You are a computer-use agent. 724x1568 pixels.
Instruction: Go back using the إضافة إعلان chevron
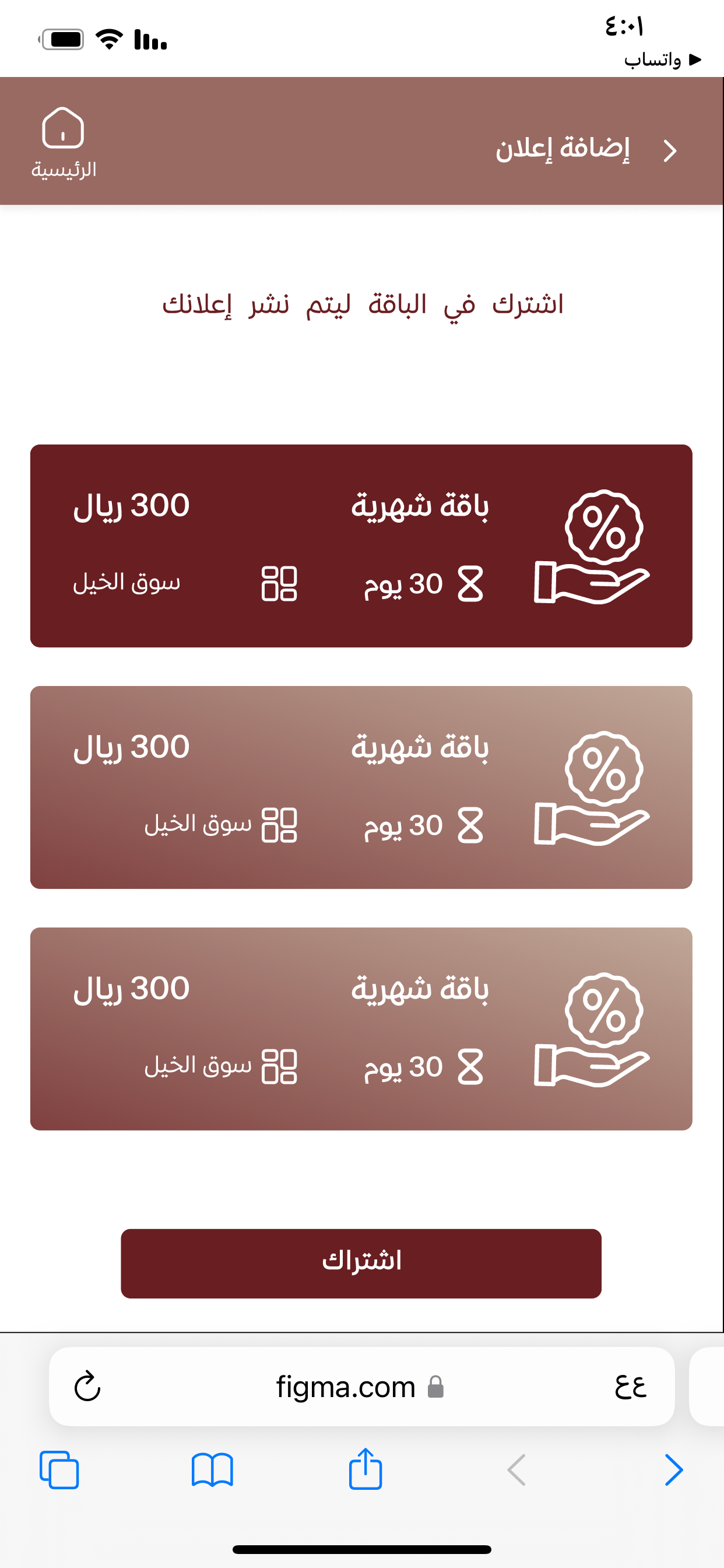click(670, 150)
